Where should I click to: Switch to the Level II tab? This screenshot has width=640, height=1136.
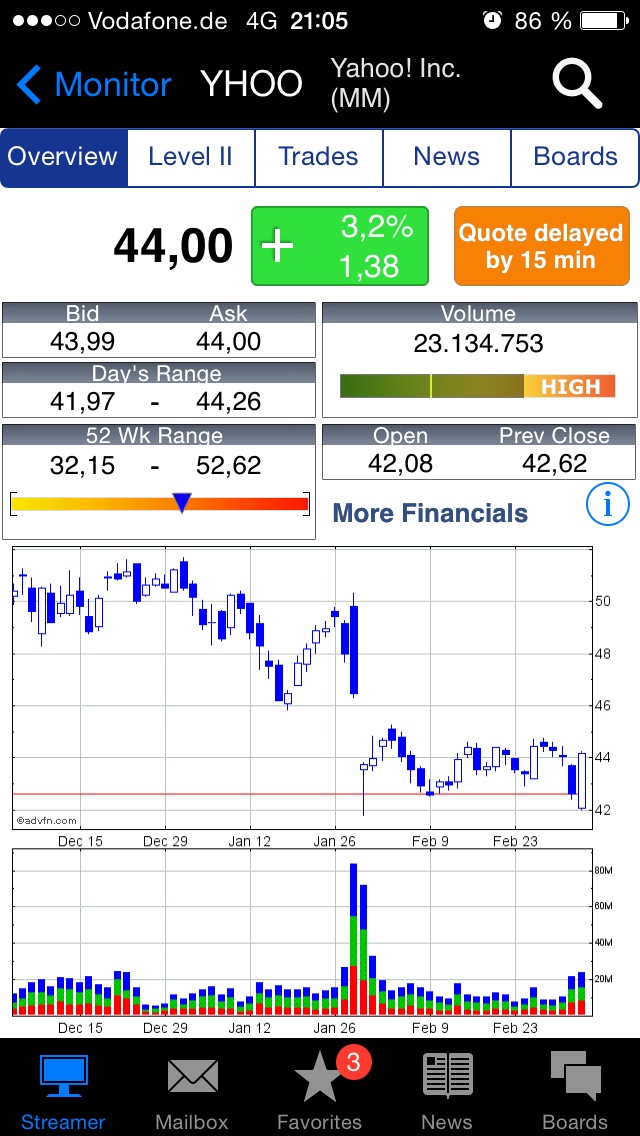tap(190, 157)
